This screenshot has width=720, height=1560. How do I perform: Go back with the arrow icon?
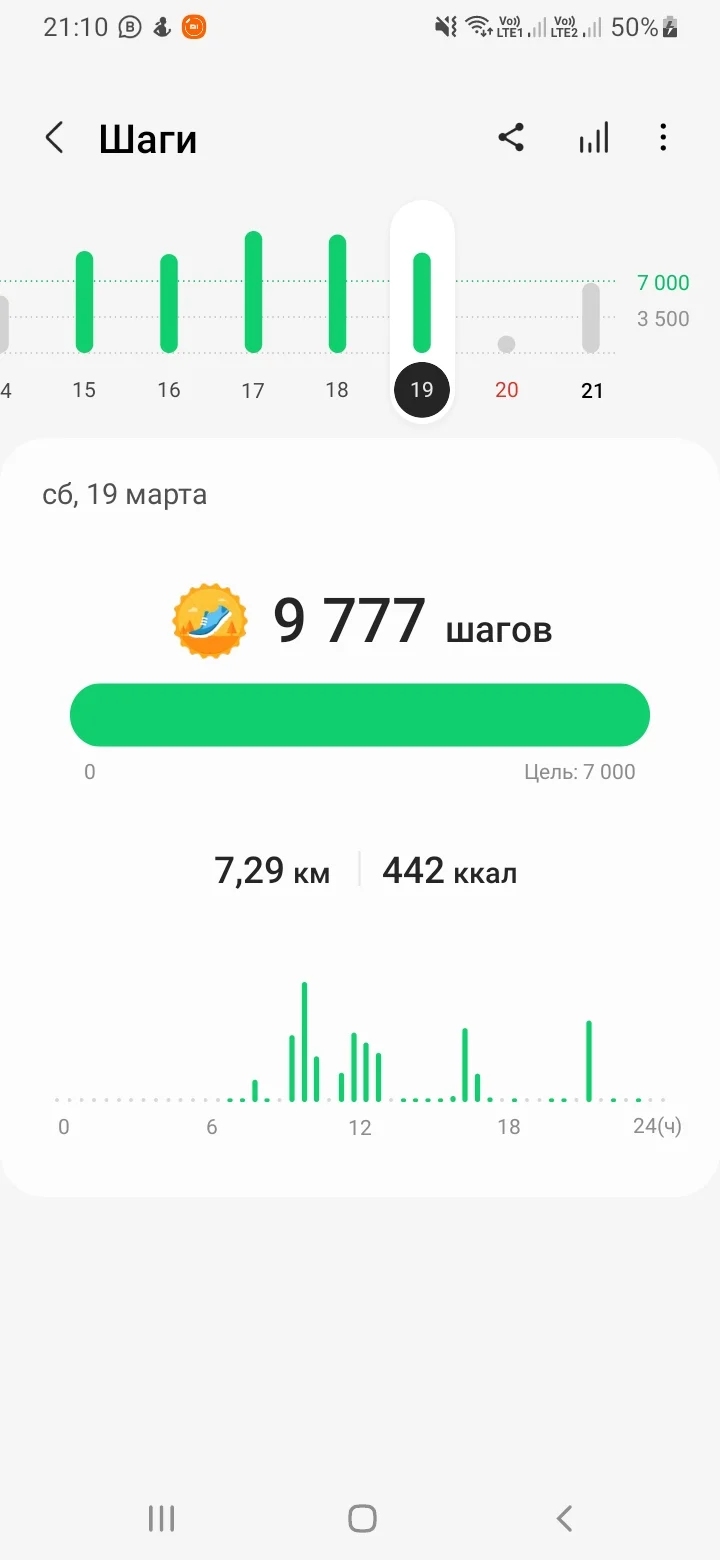[x=55, y=138]
